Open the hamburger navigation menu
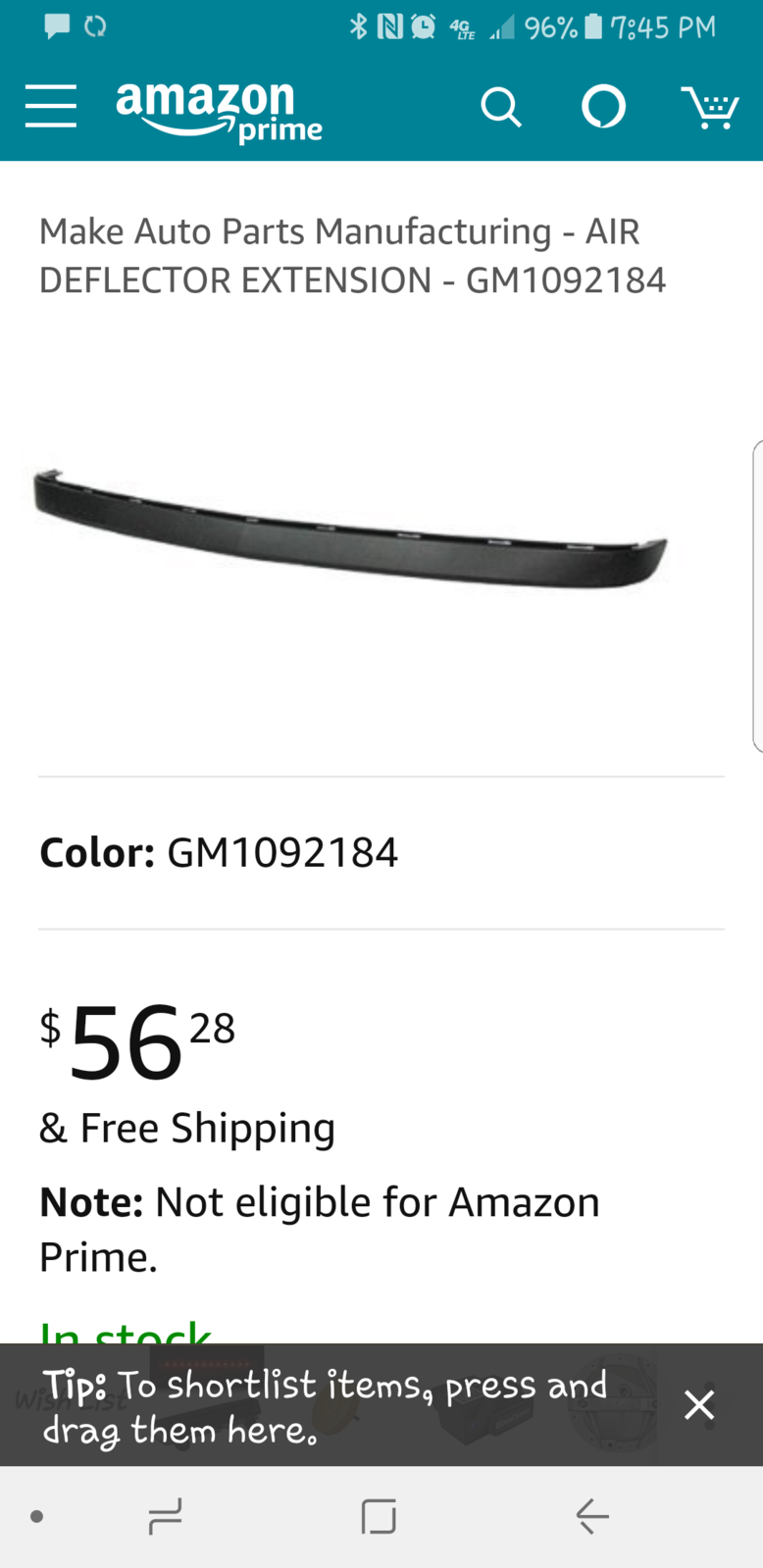 pos(51,106)
